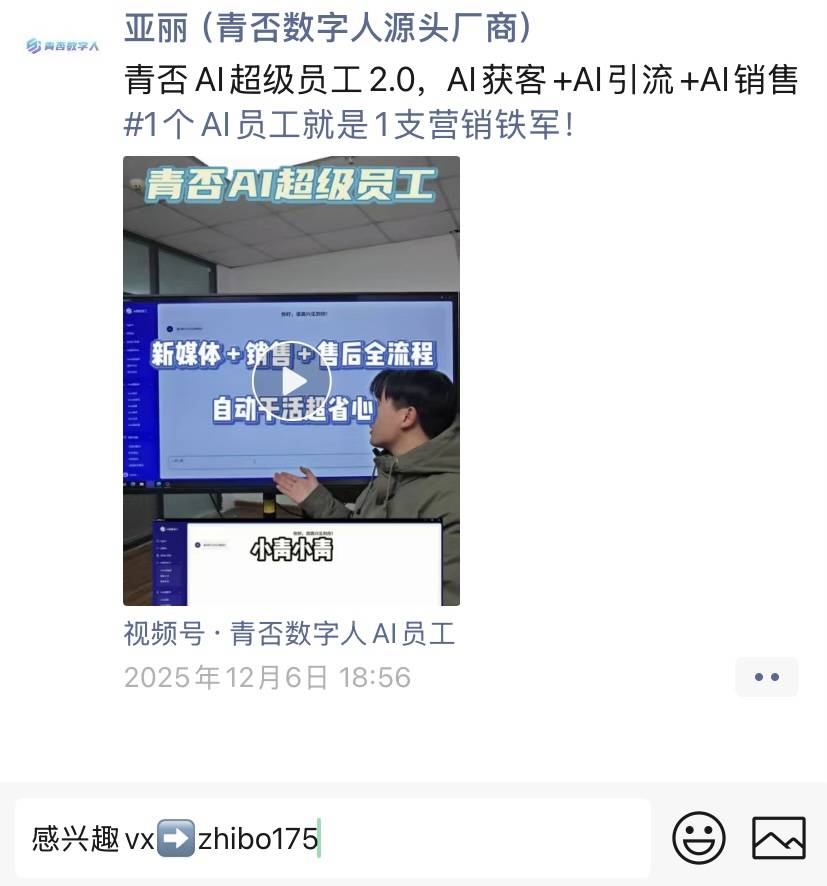Open 亚丽's profile avatar

point(62,45)
